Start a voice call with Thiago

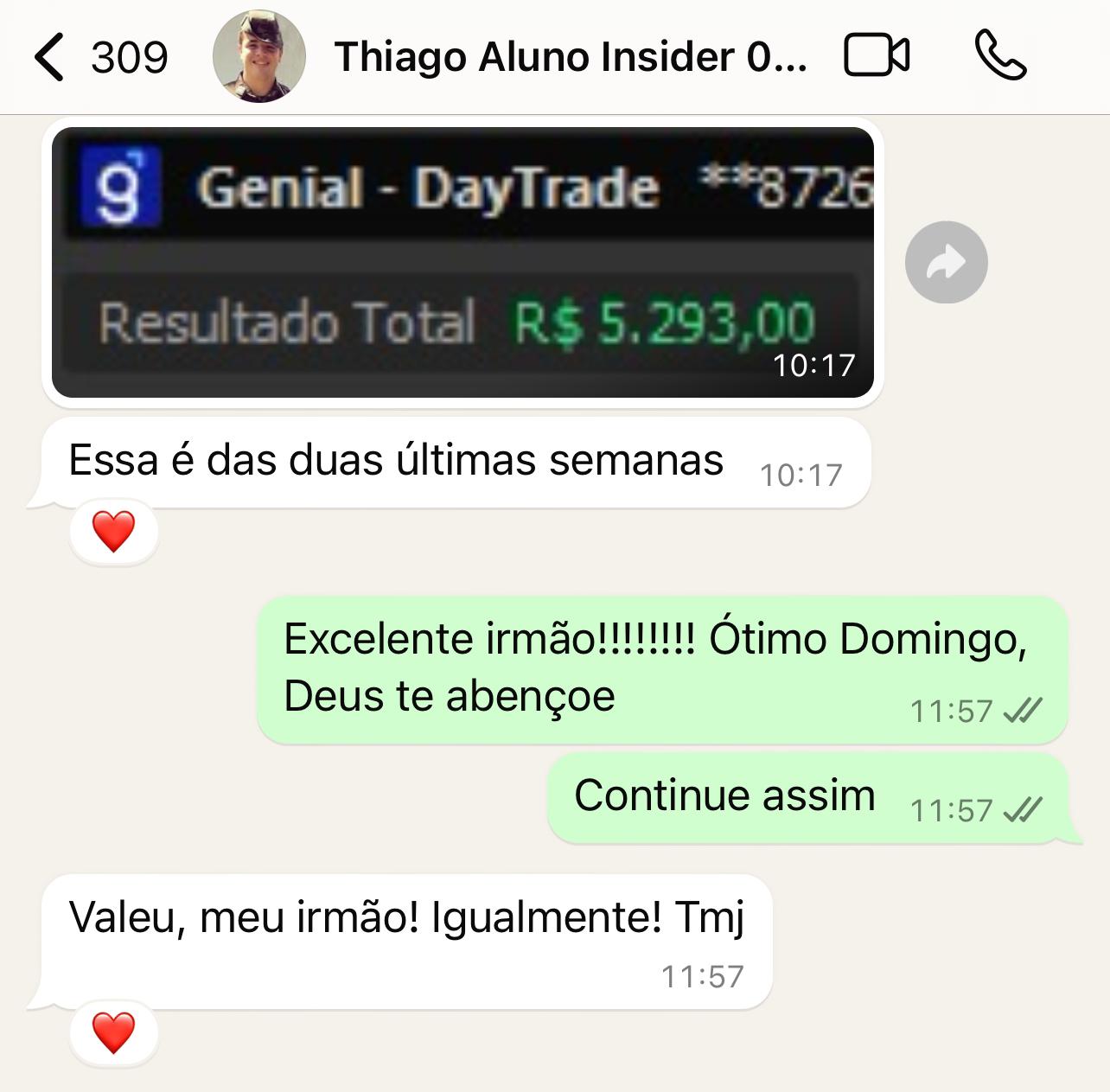click(x=1000, y=57)
